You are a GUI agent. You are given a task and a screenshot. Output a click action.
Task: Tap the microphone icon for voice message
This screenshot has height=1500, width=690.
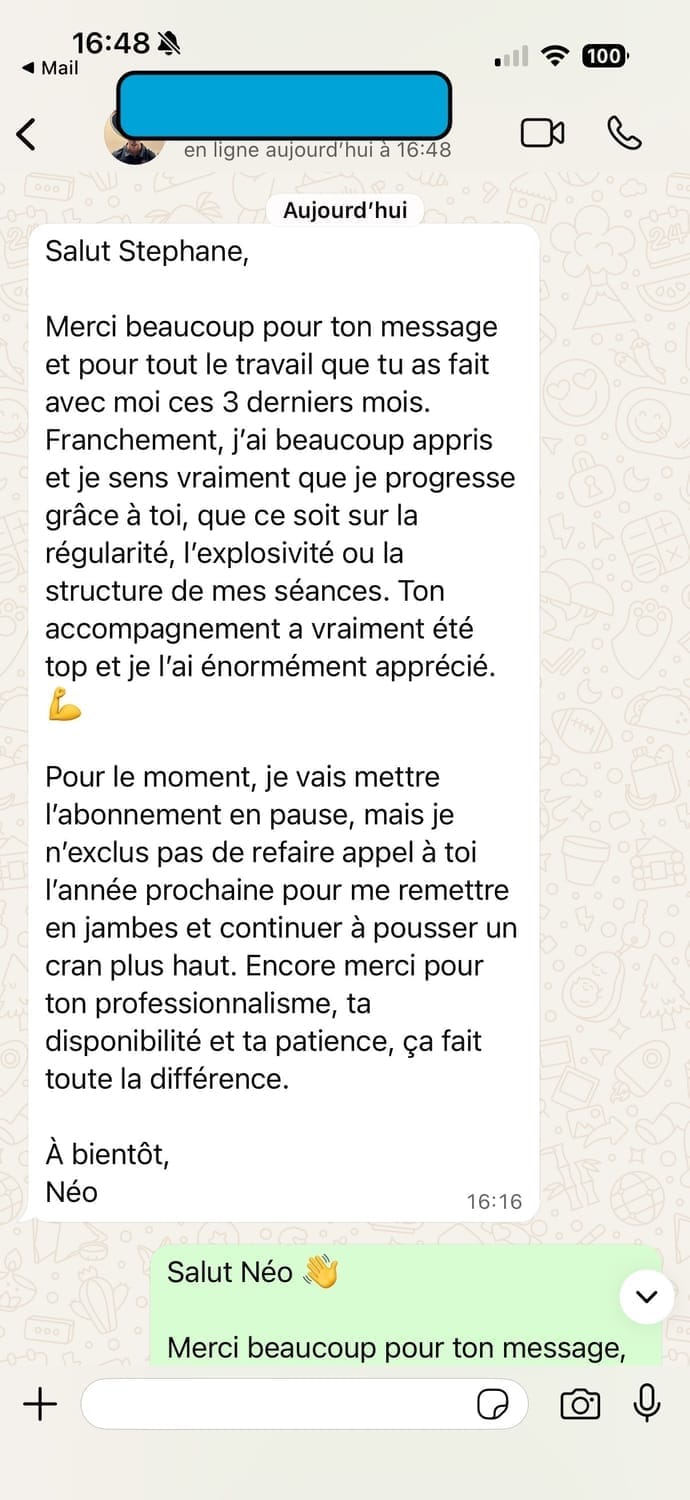tap(647, 1403)
